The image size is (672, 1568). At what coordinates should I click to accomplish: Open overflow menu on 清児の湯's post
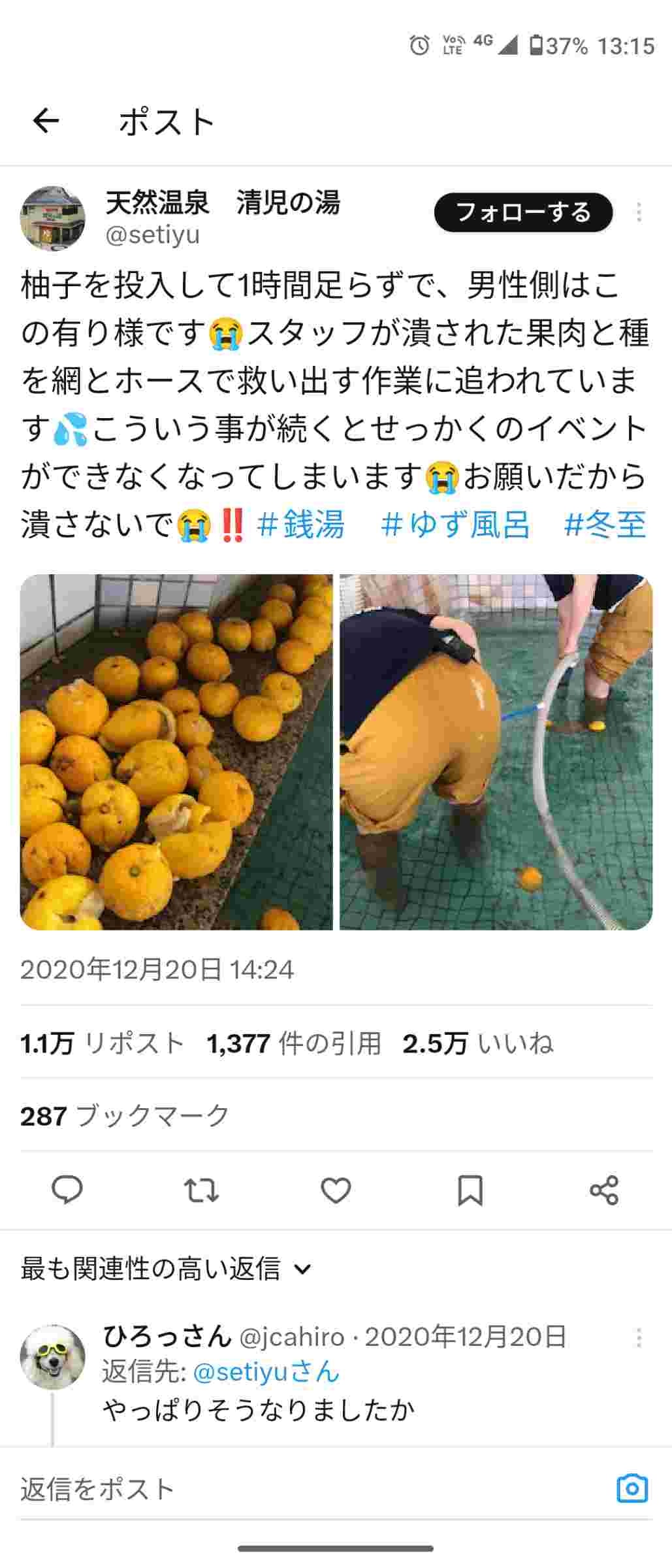point(638,212)
